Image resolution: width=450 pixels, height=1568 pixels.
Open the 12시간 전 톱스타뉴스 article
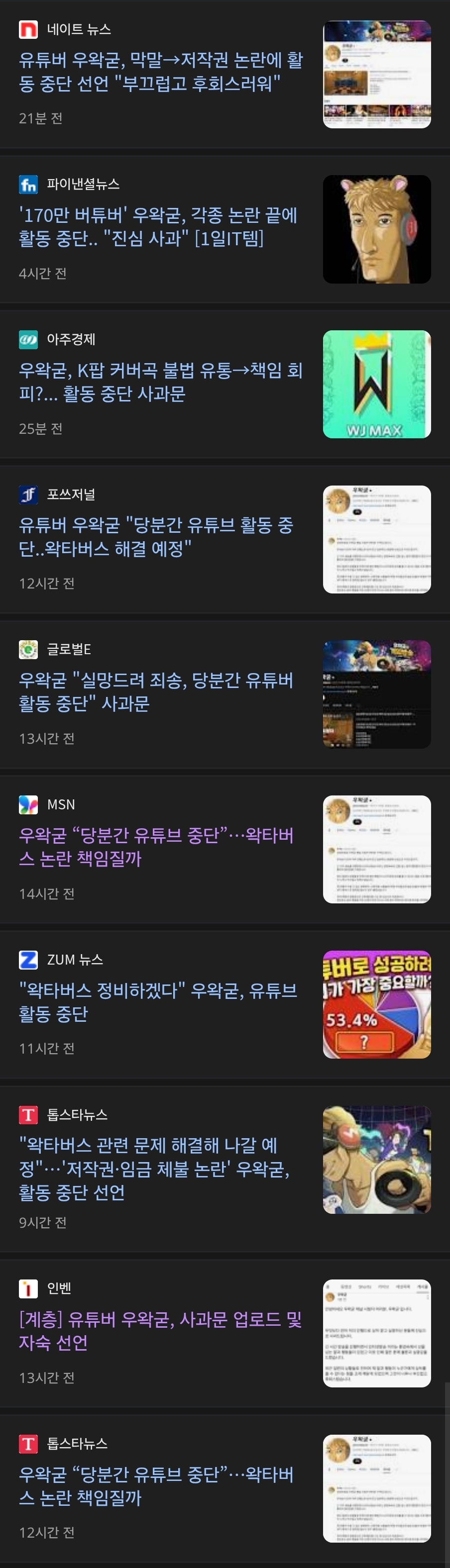156,1485
